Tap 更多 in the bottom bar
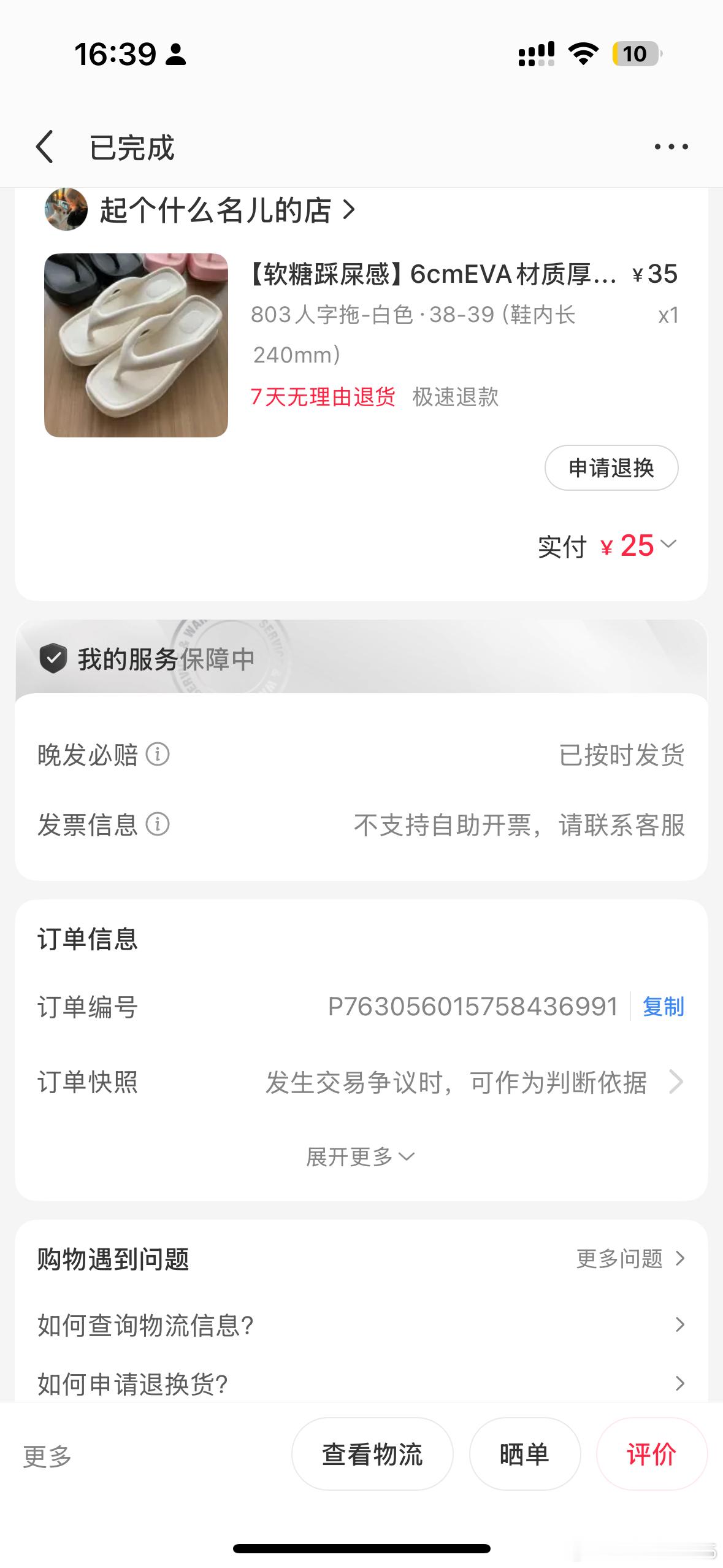The width and height of the screenshot is (723, 1568). tap(47, 1455)
